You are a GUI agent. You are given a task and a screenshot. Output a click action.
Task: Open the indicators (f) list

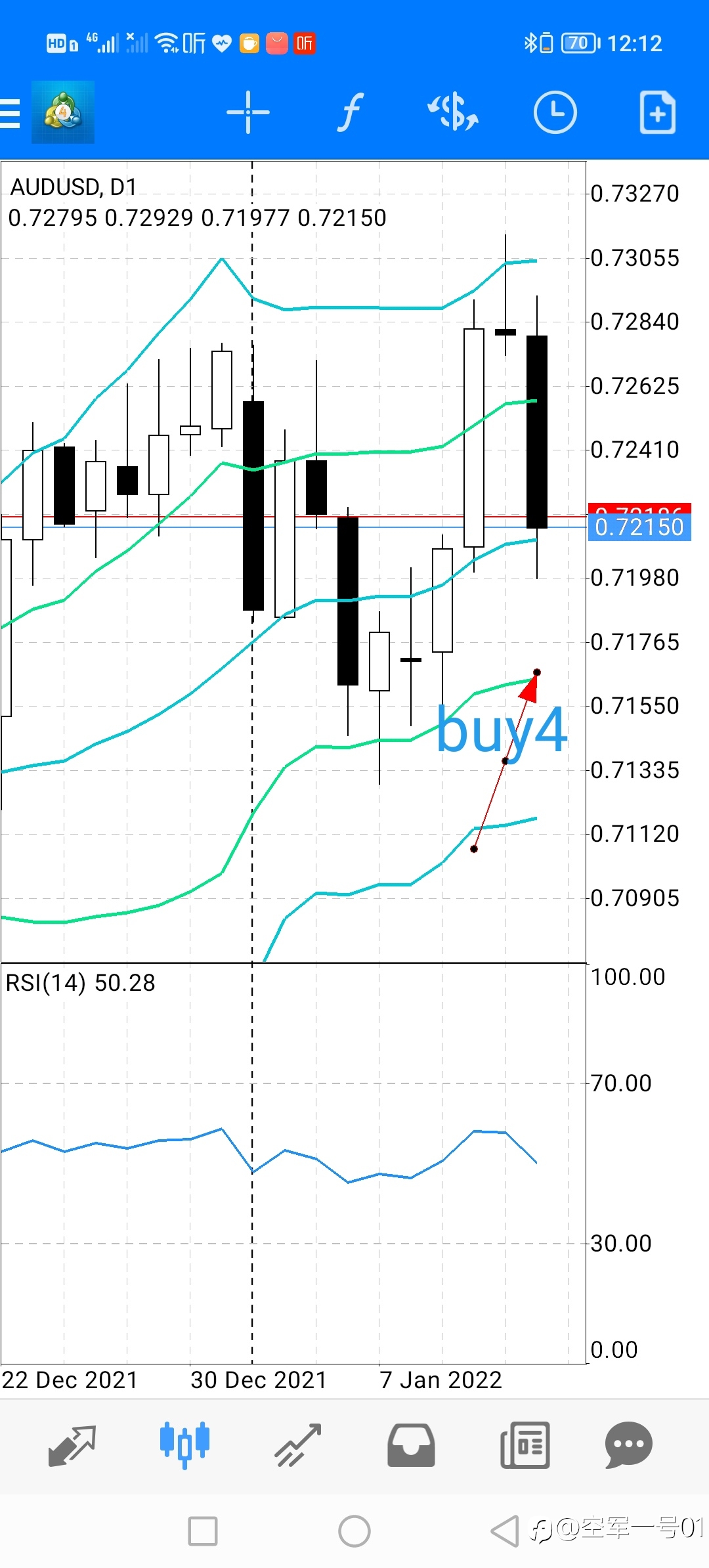(351, 113)
